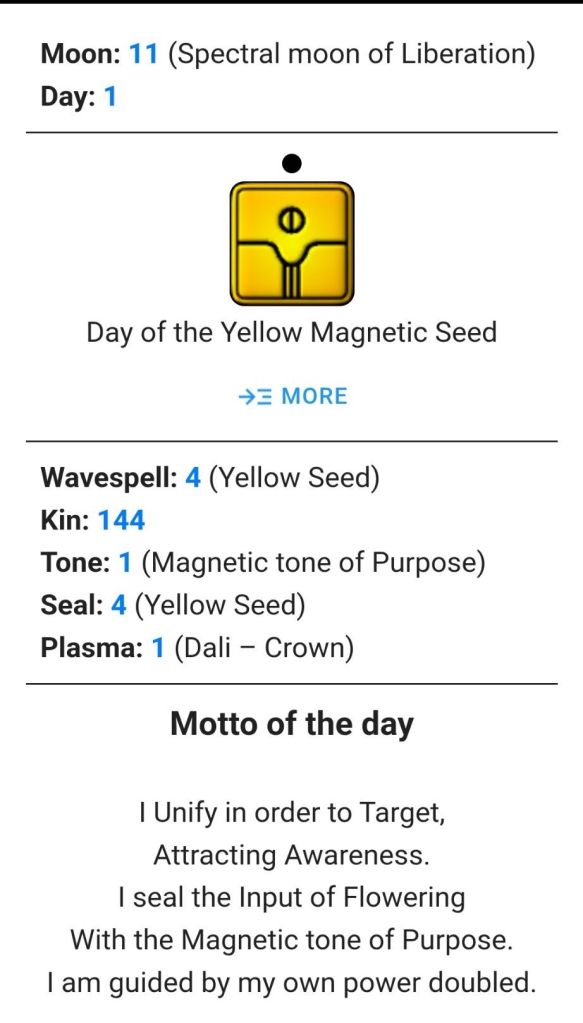
Task: View Plasma 1 information
Action: click(158, 649)
